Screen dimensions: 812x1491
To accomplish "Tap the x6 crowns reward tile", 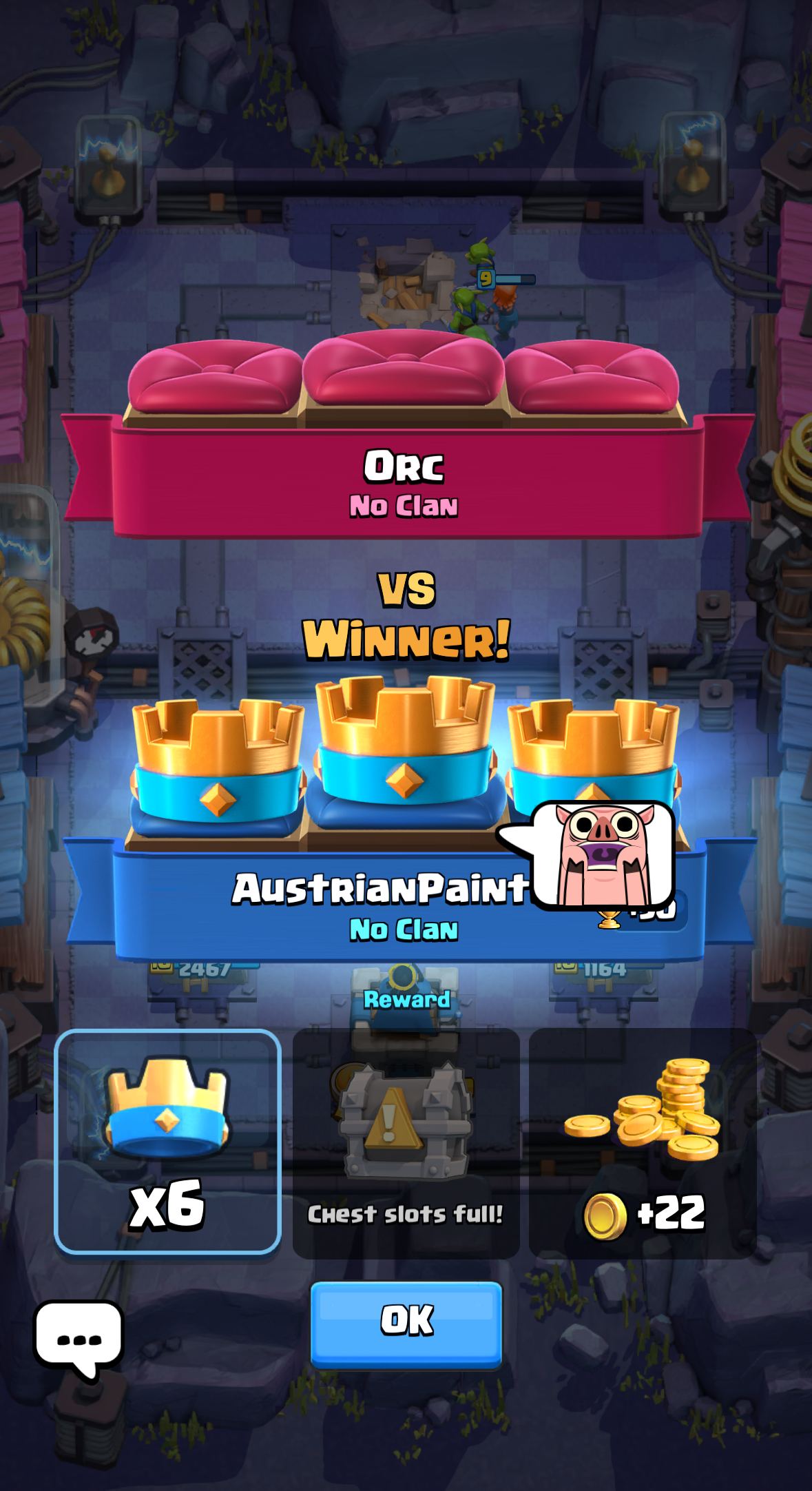I will click(167, 1141).
